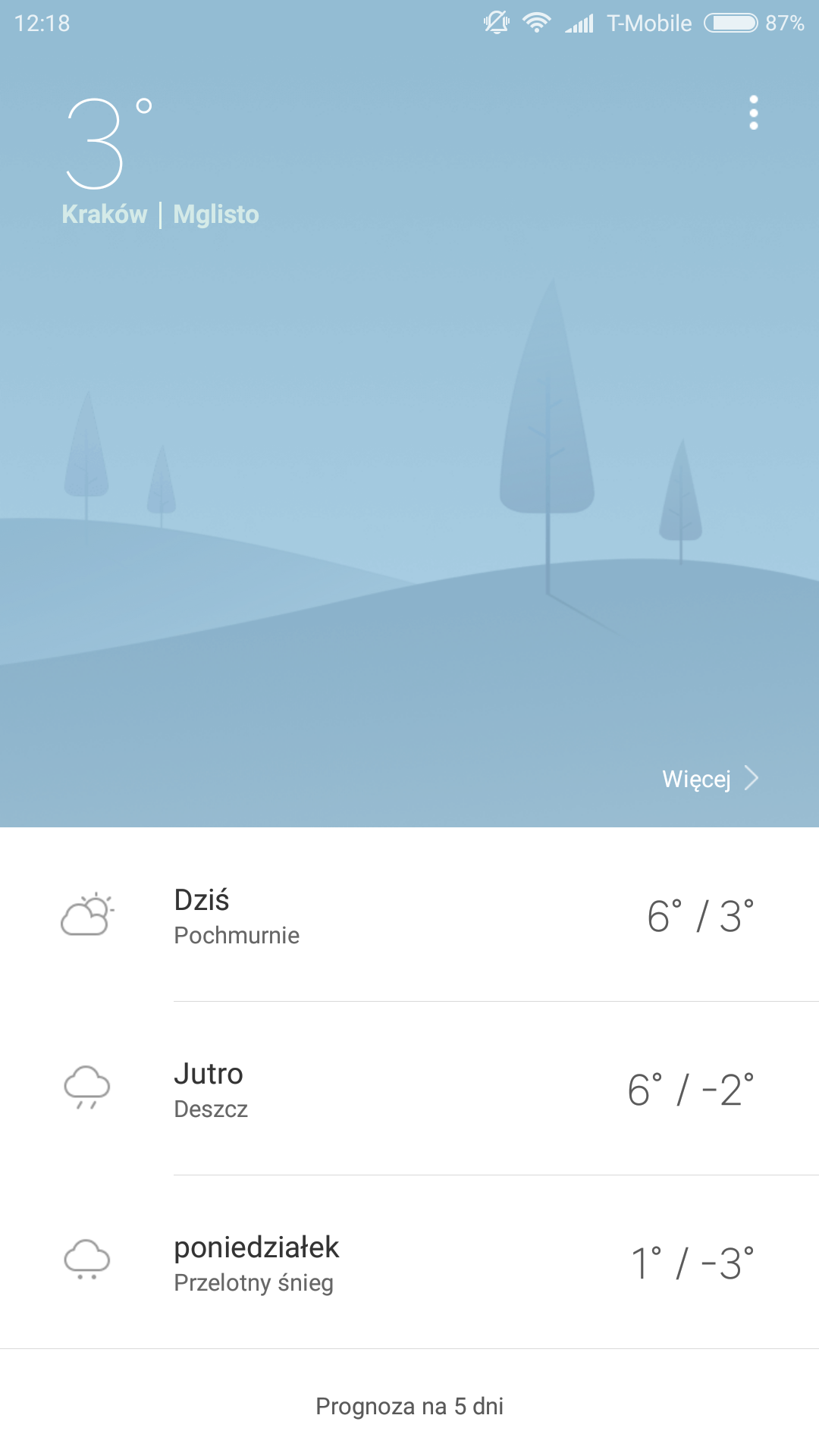Show Prognoza na 5 dni
Image resolution: width=819 pixels, height=1456 pixels.
[409, 1406]
